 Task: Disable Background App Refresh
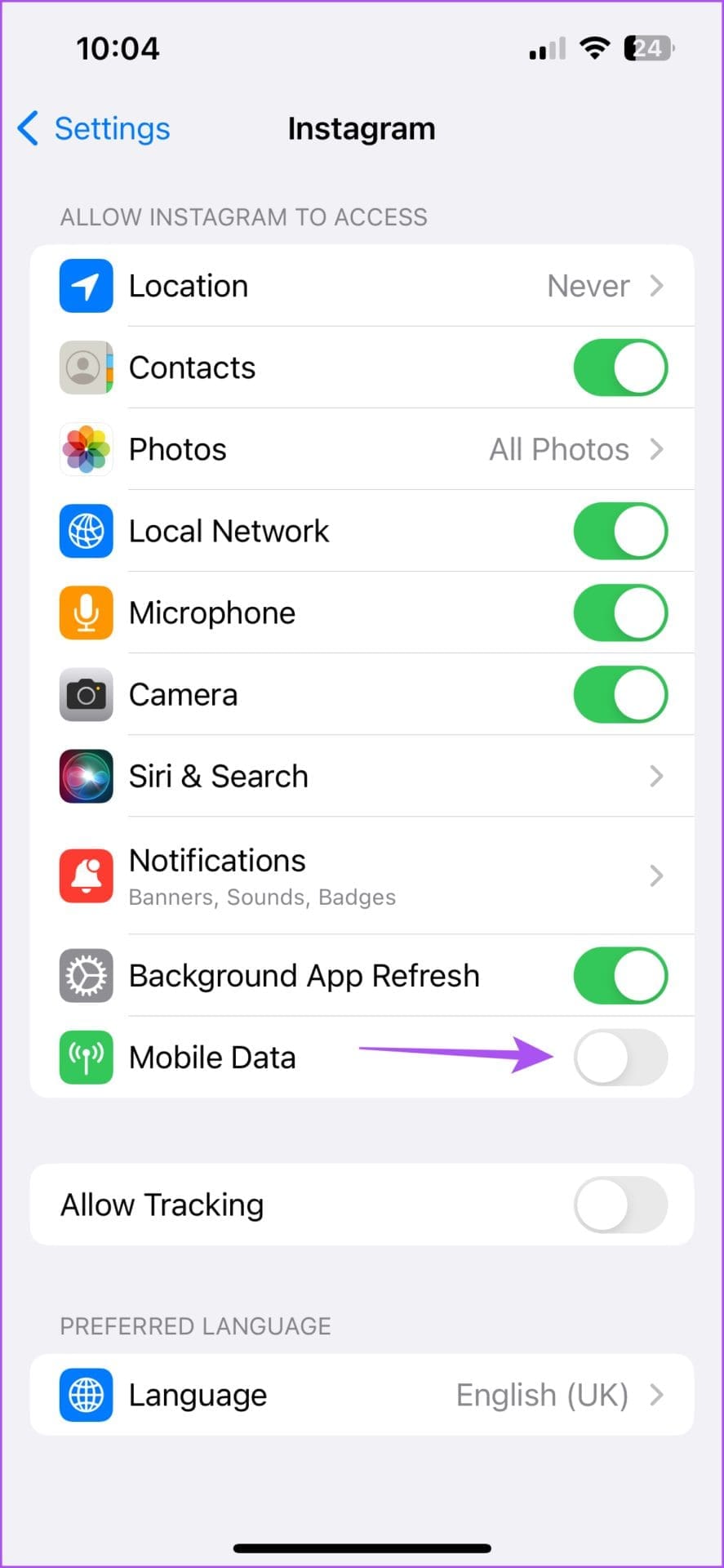pos(620,975)
